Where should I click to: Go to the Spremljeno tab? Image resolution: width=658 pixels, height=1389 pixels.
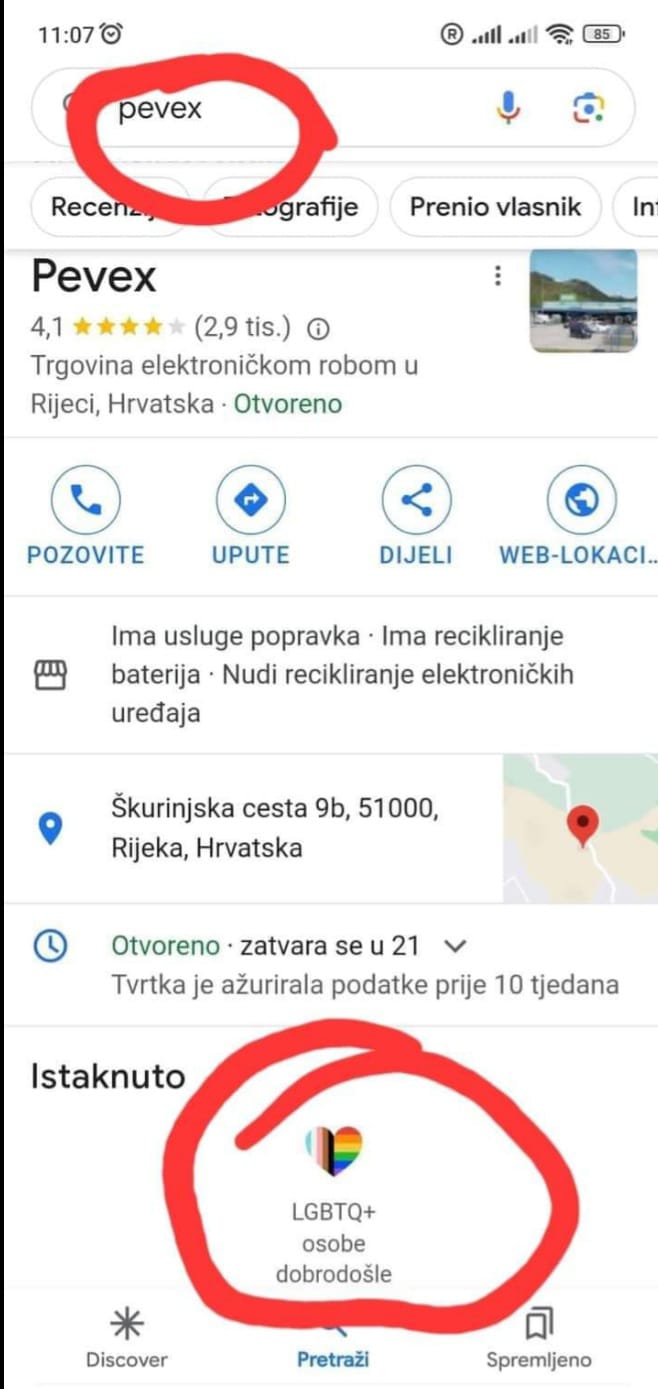tap(538, 1340)
